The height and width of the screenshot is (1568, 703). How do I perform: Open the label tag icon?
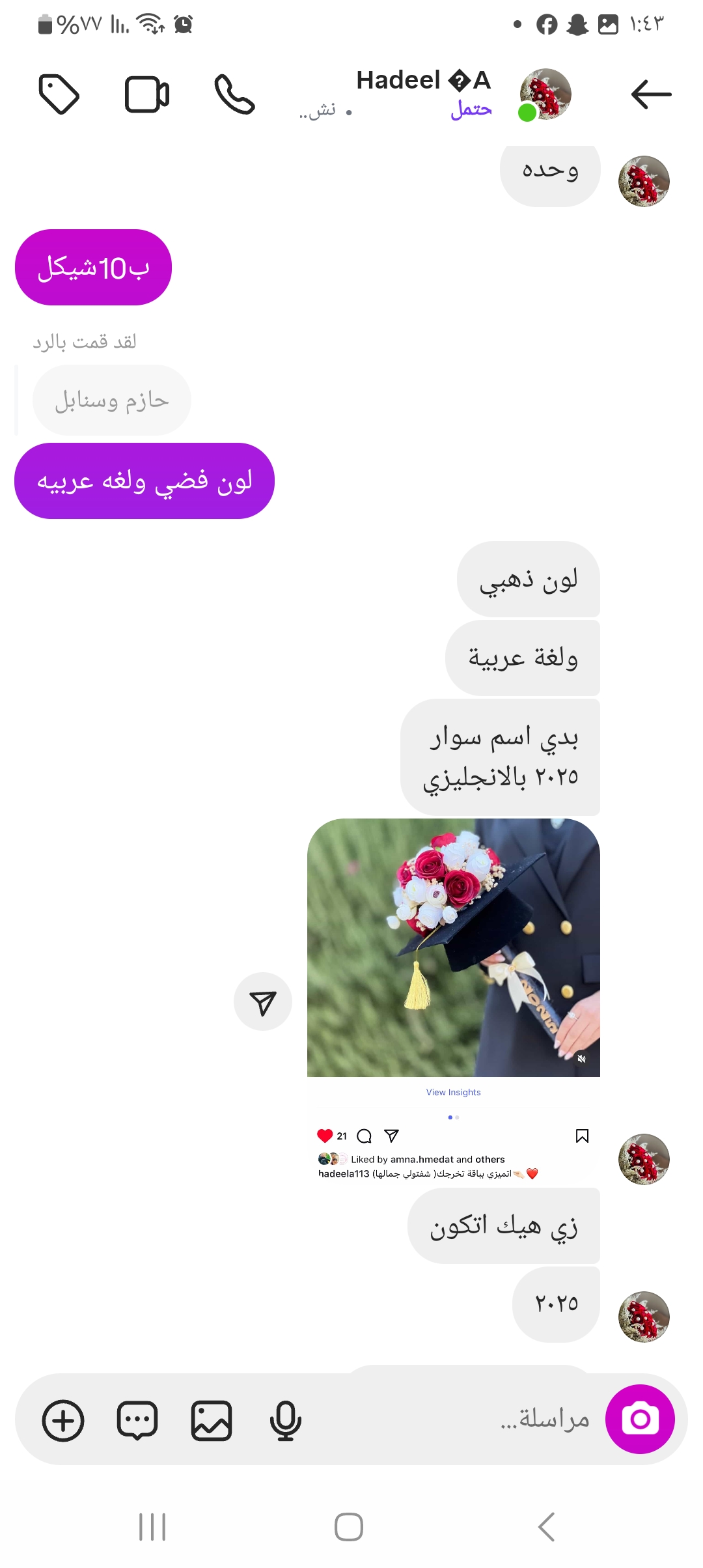[59, 94]
